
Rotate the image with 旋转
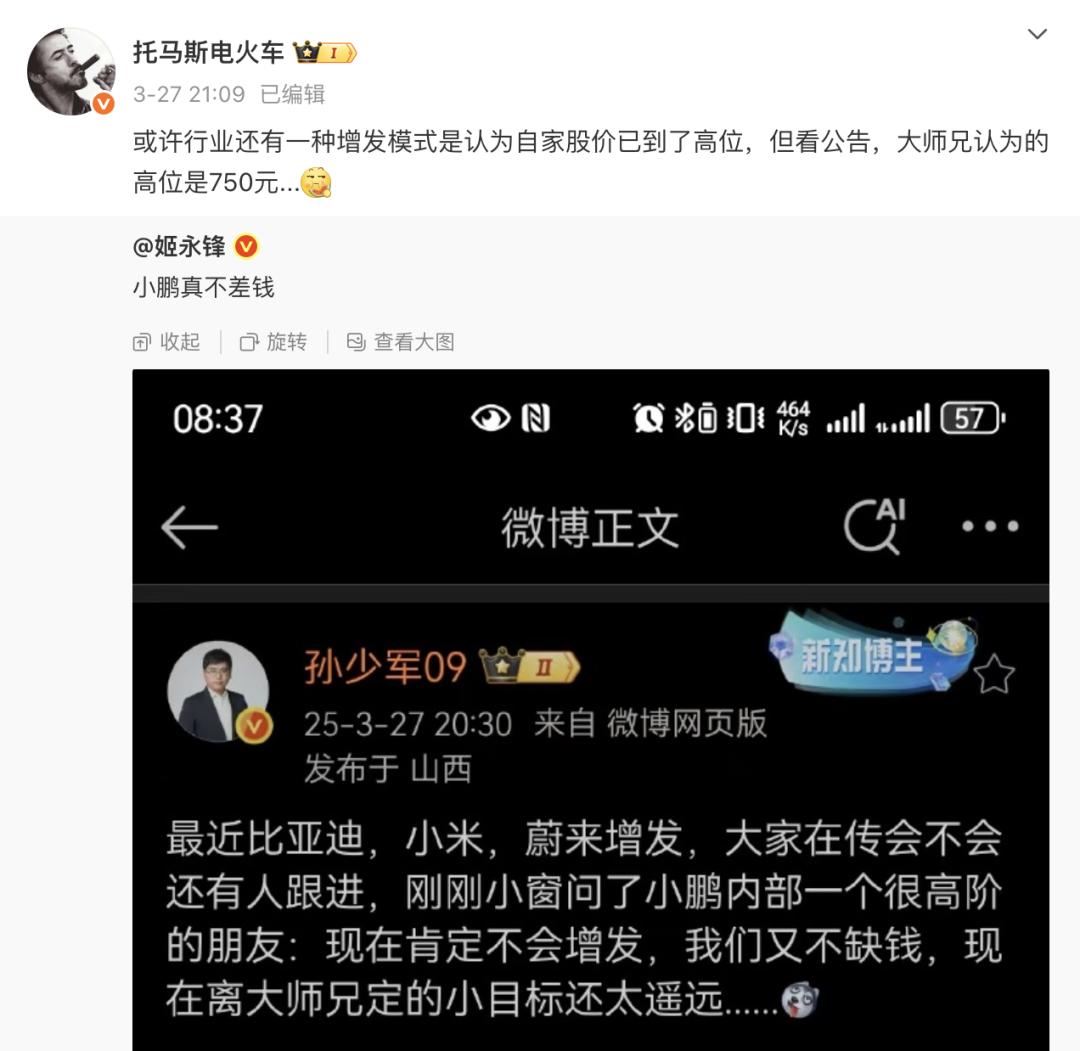(274, 342)
